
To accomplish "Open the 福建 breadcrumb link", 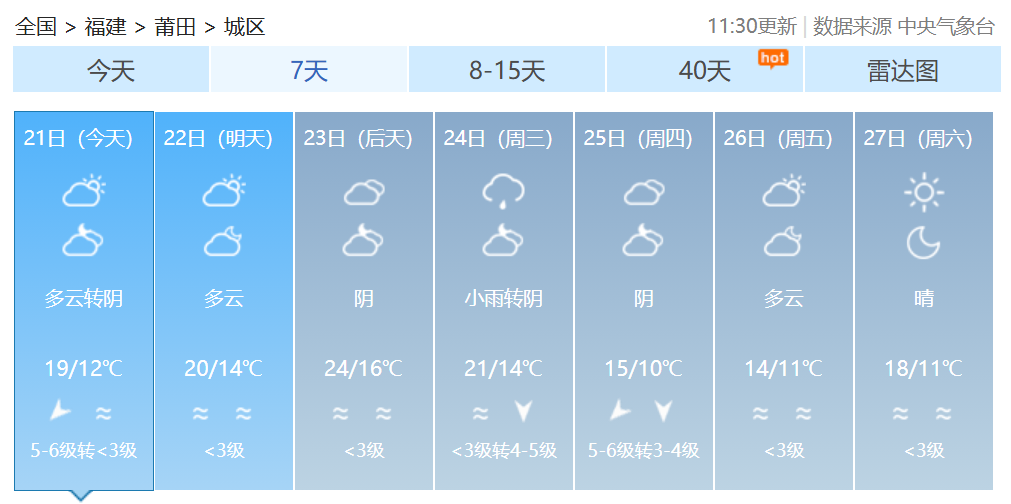I will pyautogui.click(x=105, y=27).
